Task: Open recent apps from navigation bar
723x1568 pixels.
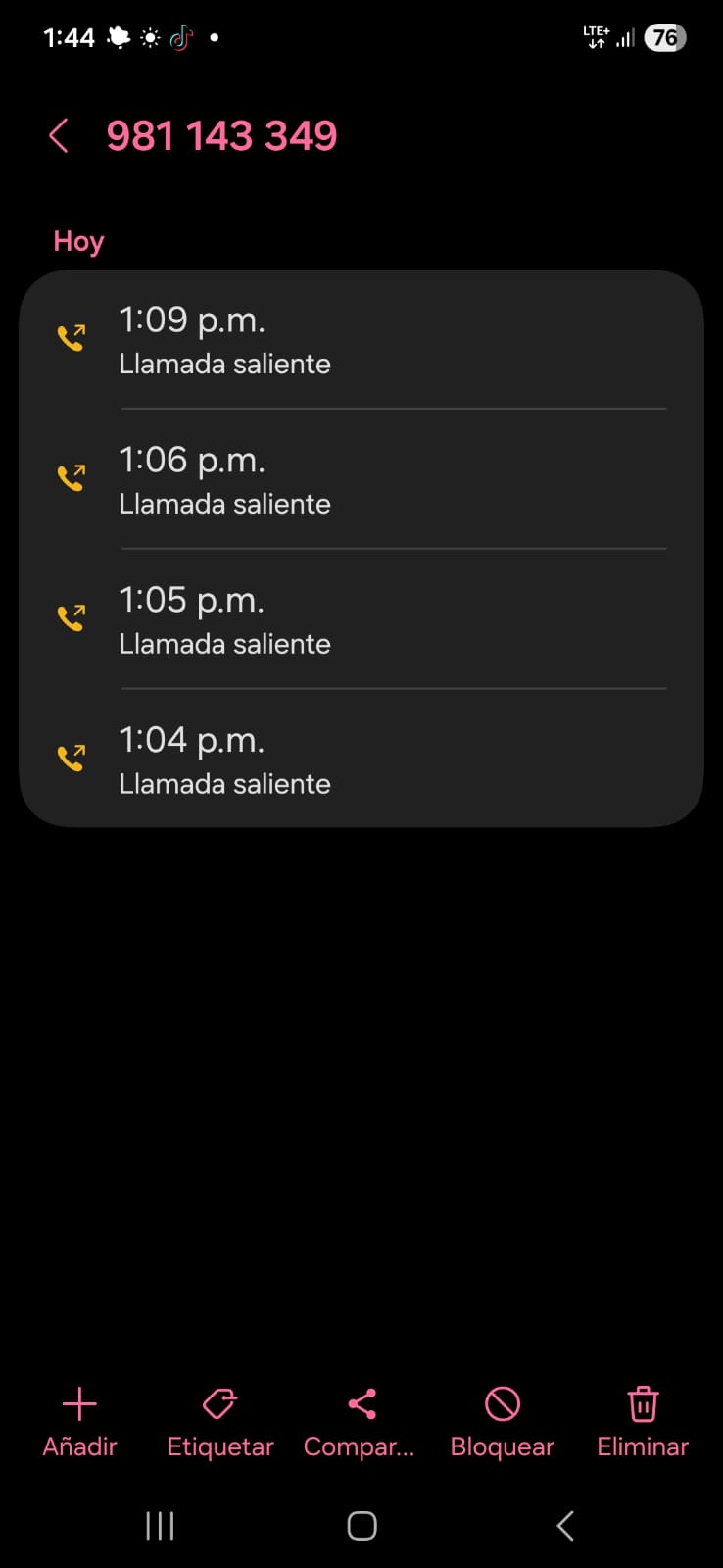Action: tap(160, 1525)
